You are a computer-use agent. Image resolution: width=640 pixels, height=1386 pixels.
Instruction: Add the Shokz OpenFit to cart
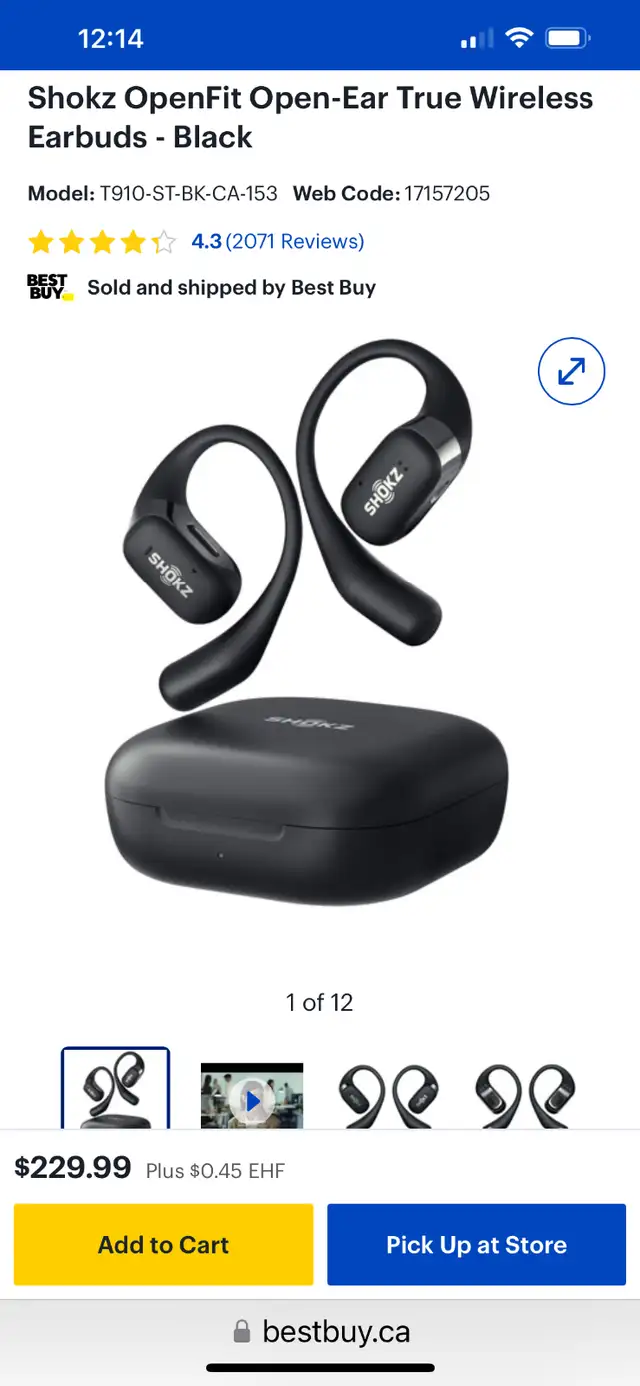(163, 1244)
